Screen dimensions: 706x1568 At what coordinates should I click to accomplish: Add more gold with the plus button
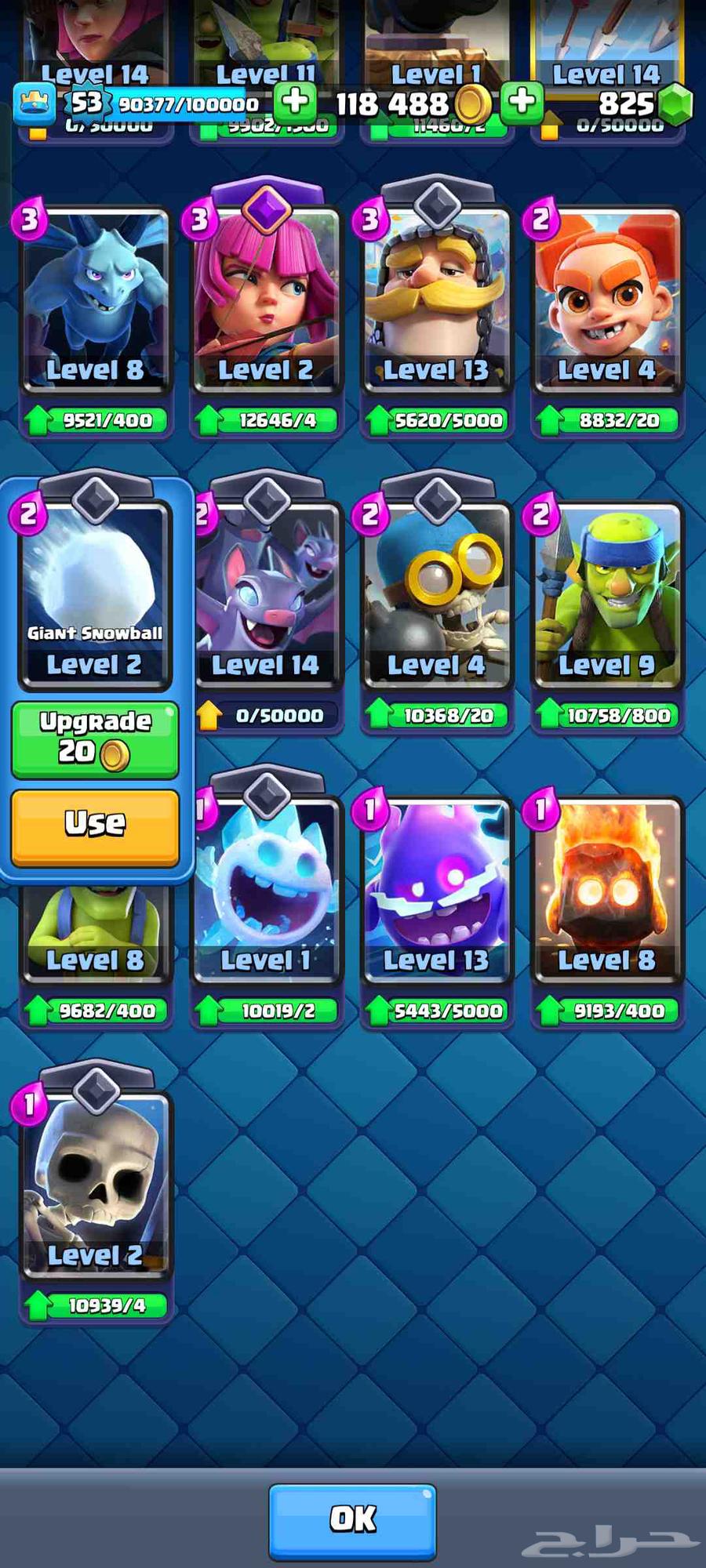click(522, 102)
